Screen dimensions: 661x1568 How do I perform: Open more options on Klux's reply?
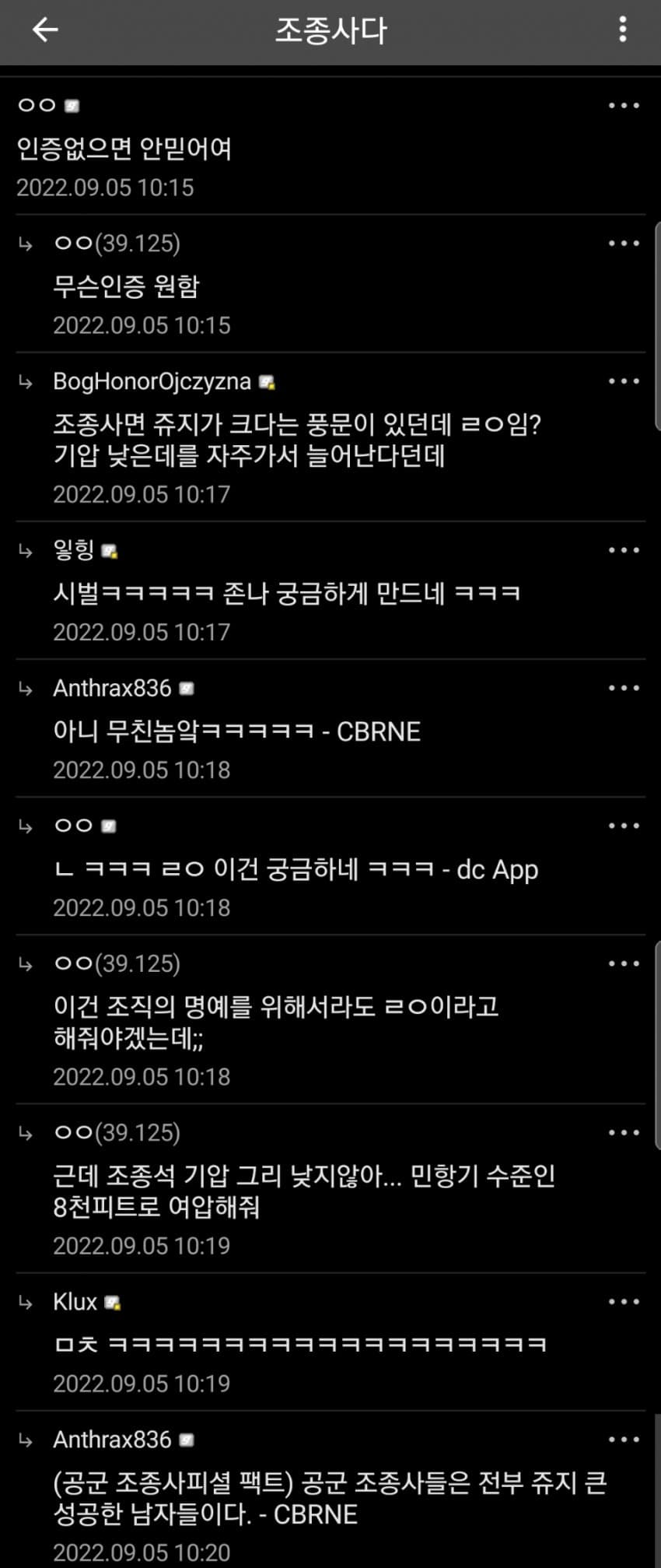[x=624, y=1301]
